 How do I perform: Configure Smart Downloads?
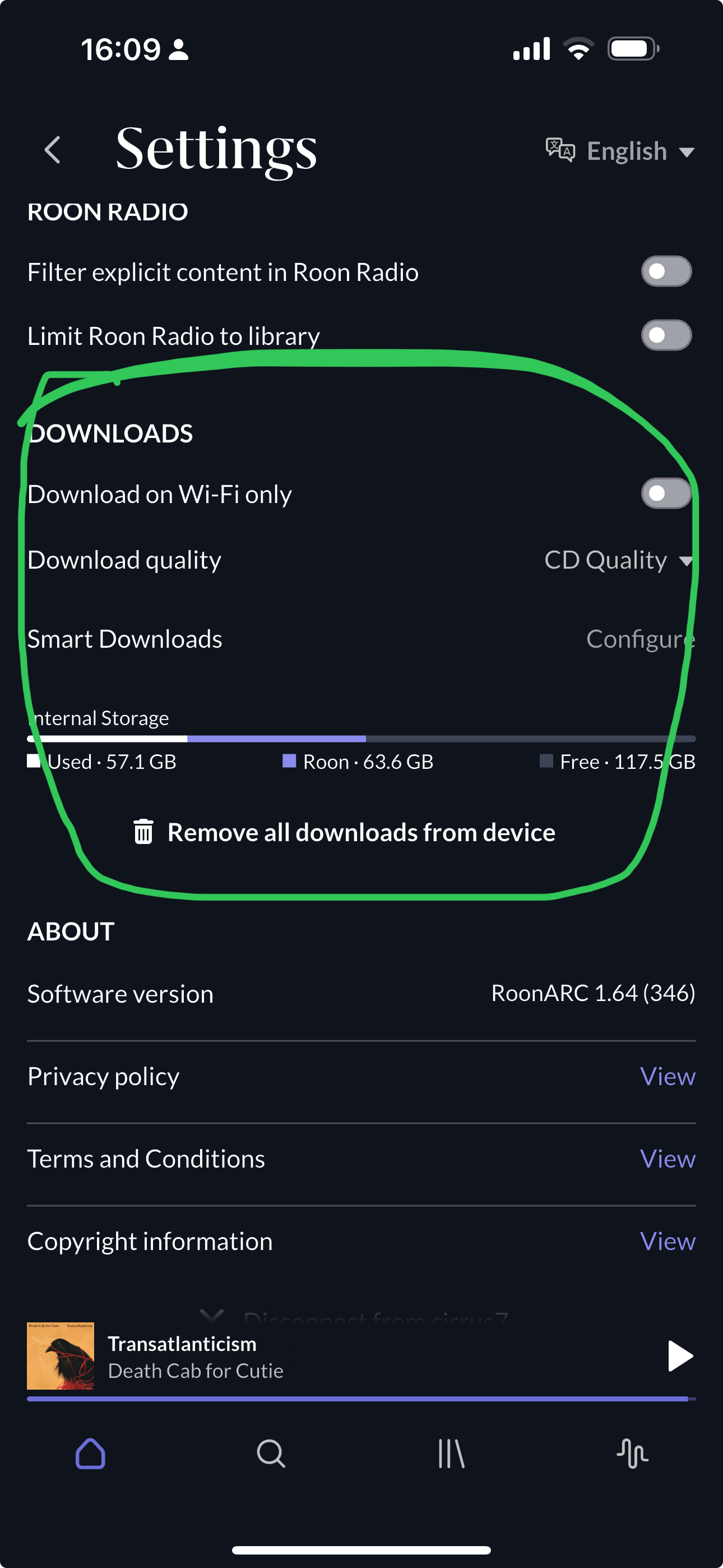tap(640, 639)
